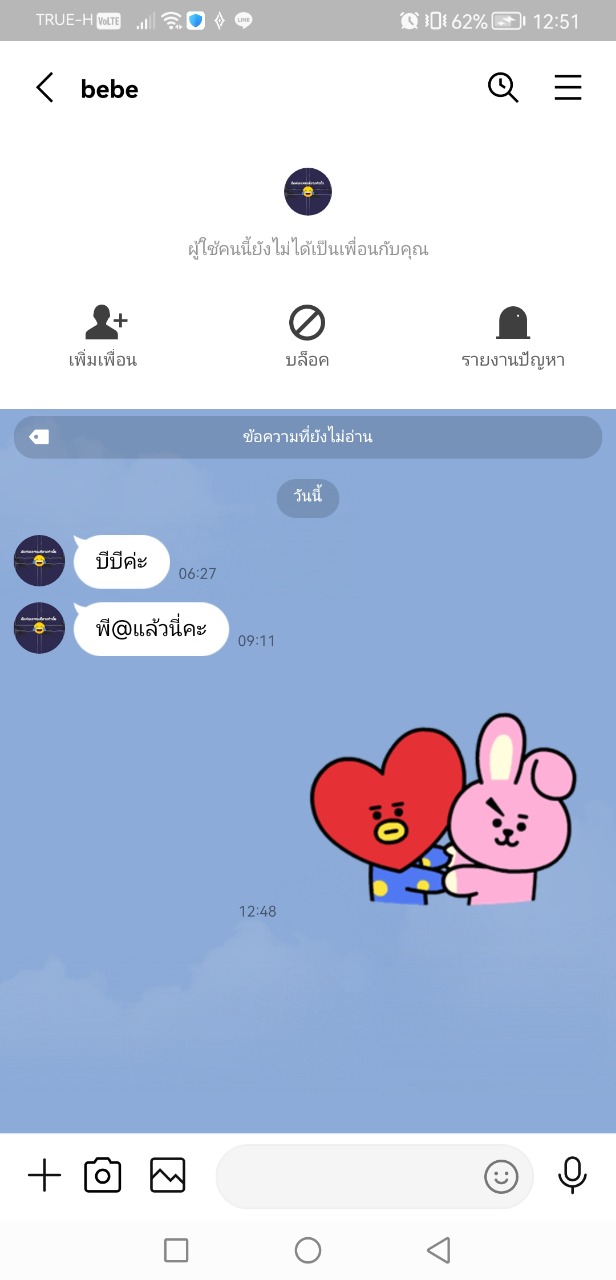Open the plus attachment menu
This screenshot has height=1280, width=616.
pos(44,1176)
